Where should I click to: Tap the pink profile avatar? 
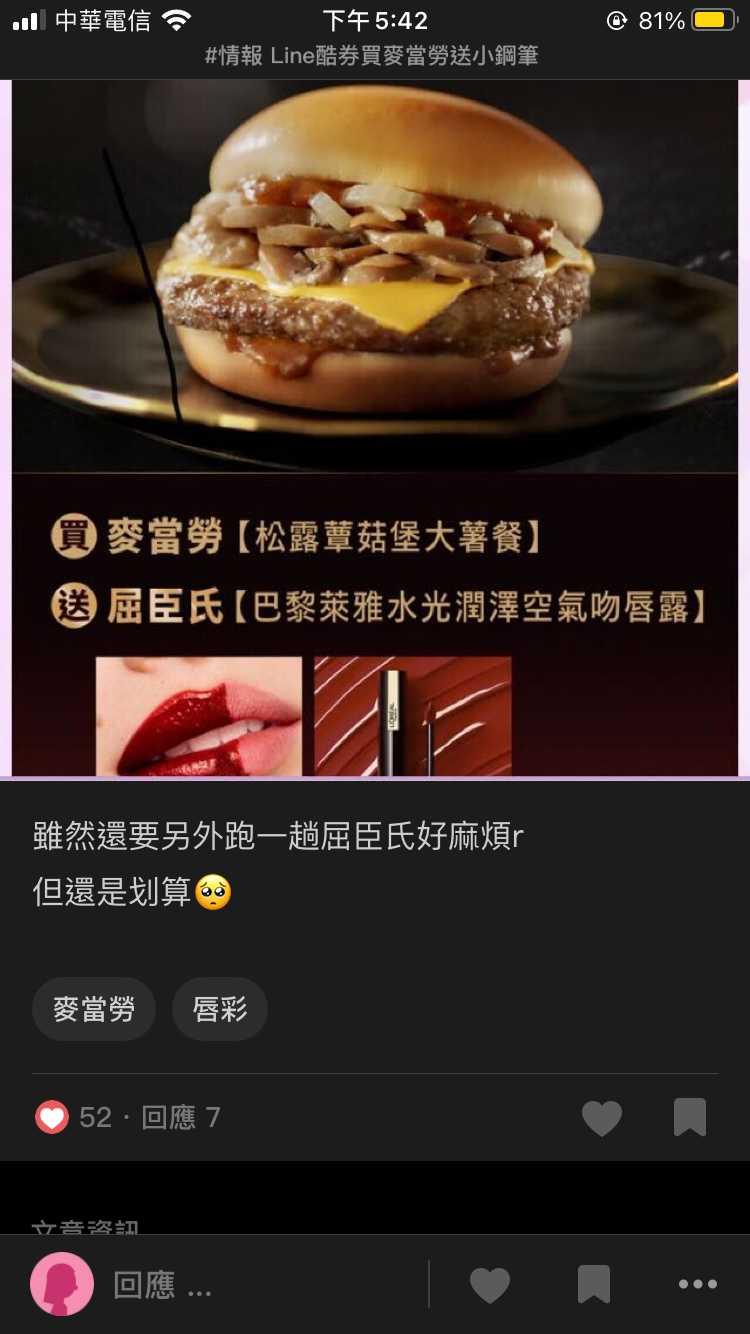coord(62,1284)
